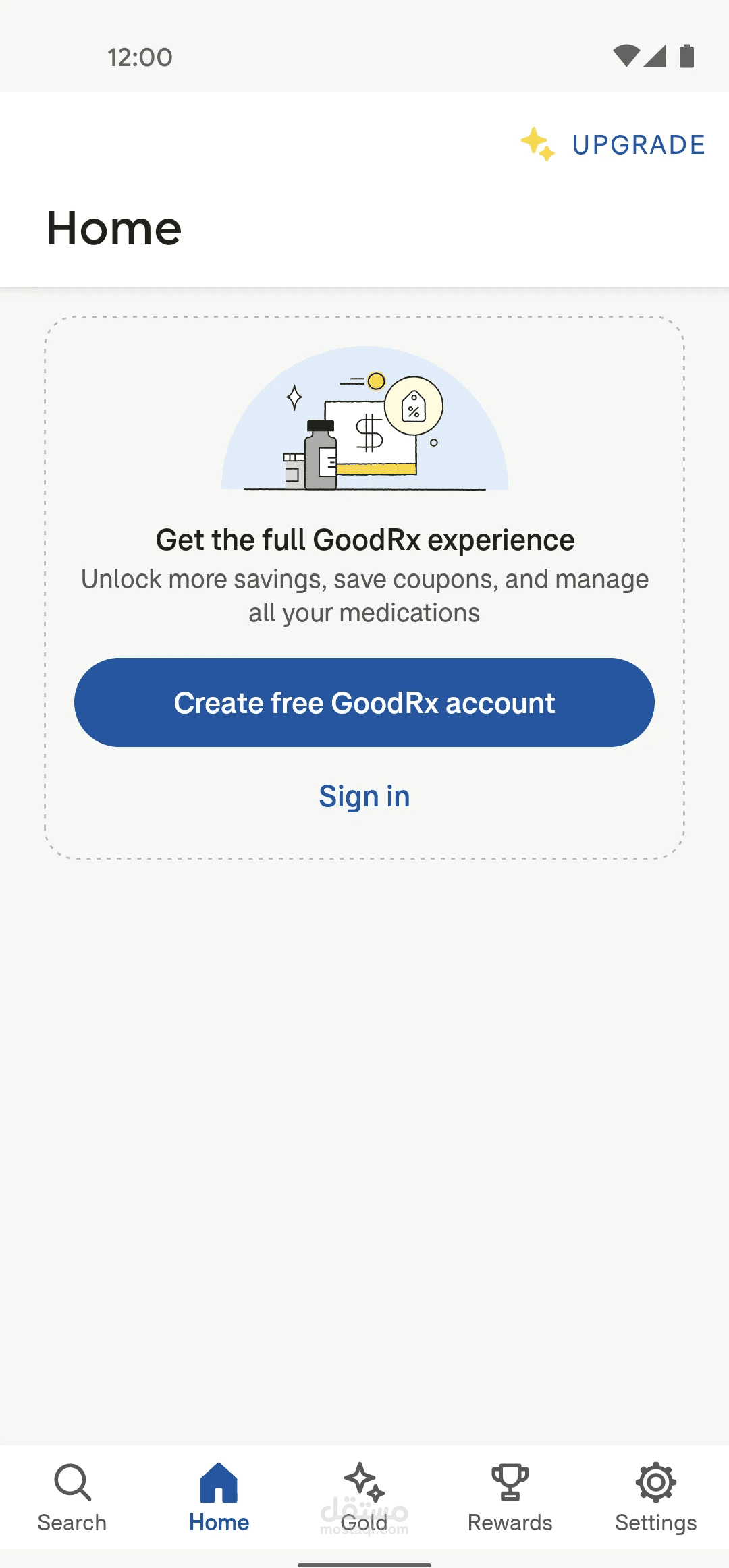Switch to the Search tab
729x1568 pixels.
[72, 1497]
